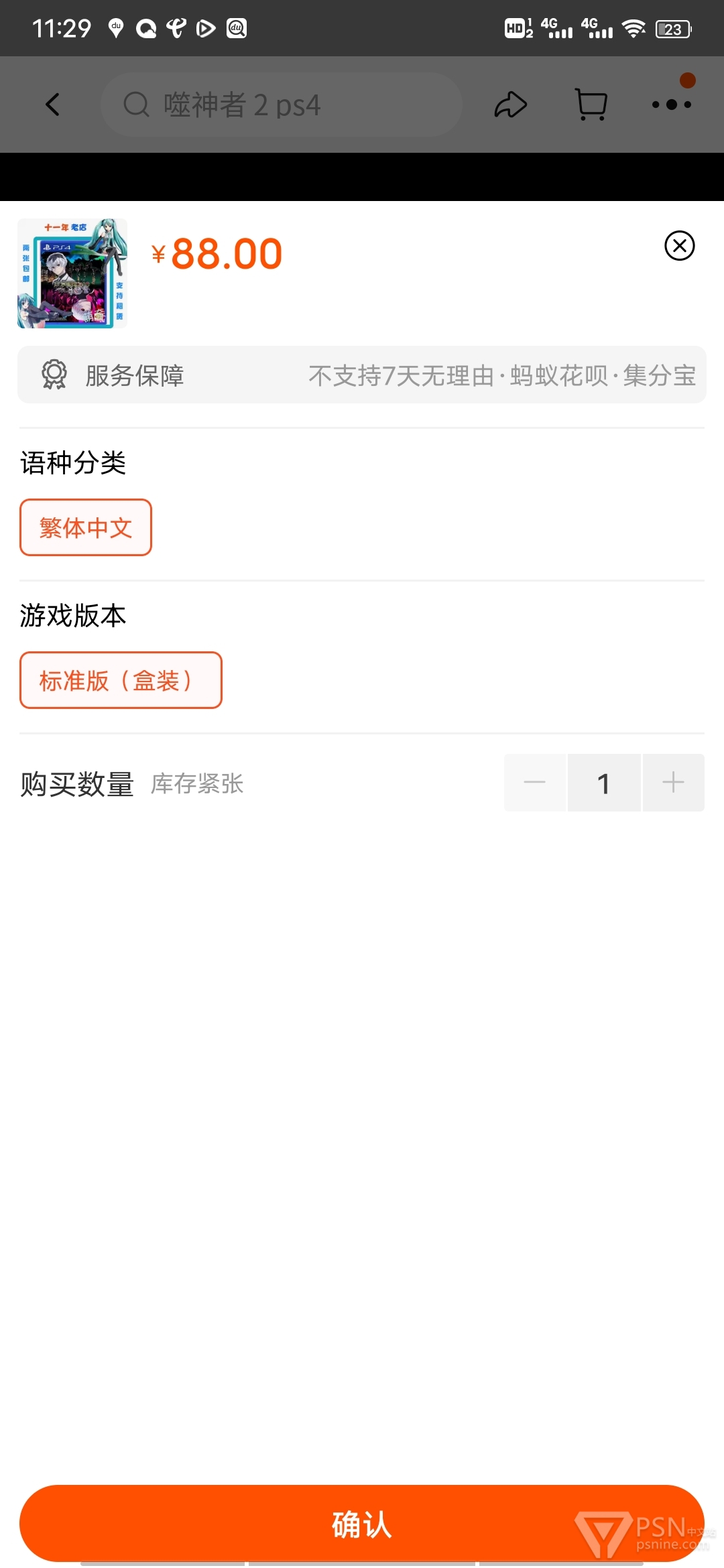Close the product options sheet

click(680, 246)
